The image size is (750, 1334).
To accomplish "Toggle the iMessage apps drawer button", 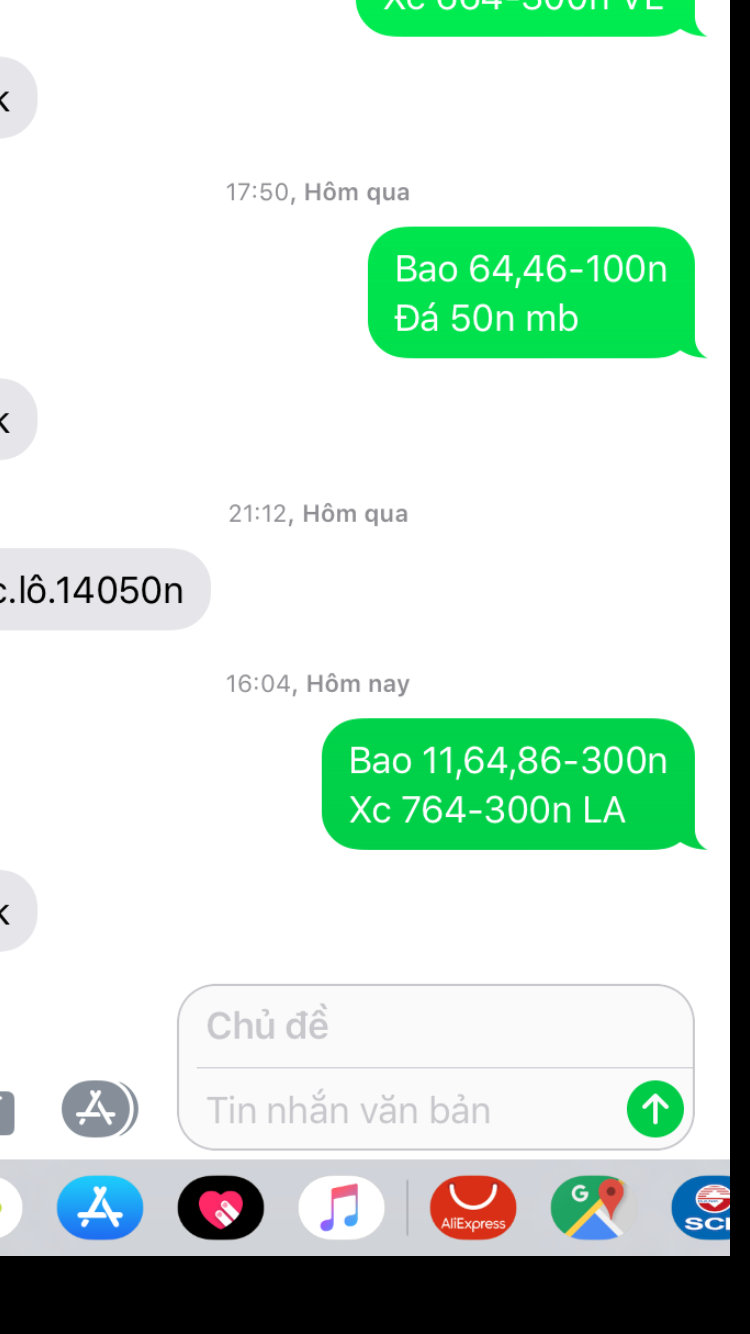I will (x=98, y=1109).
